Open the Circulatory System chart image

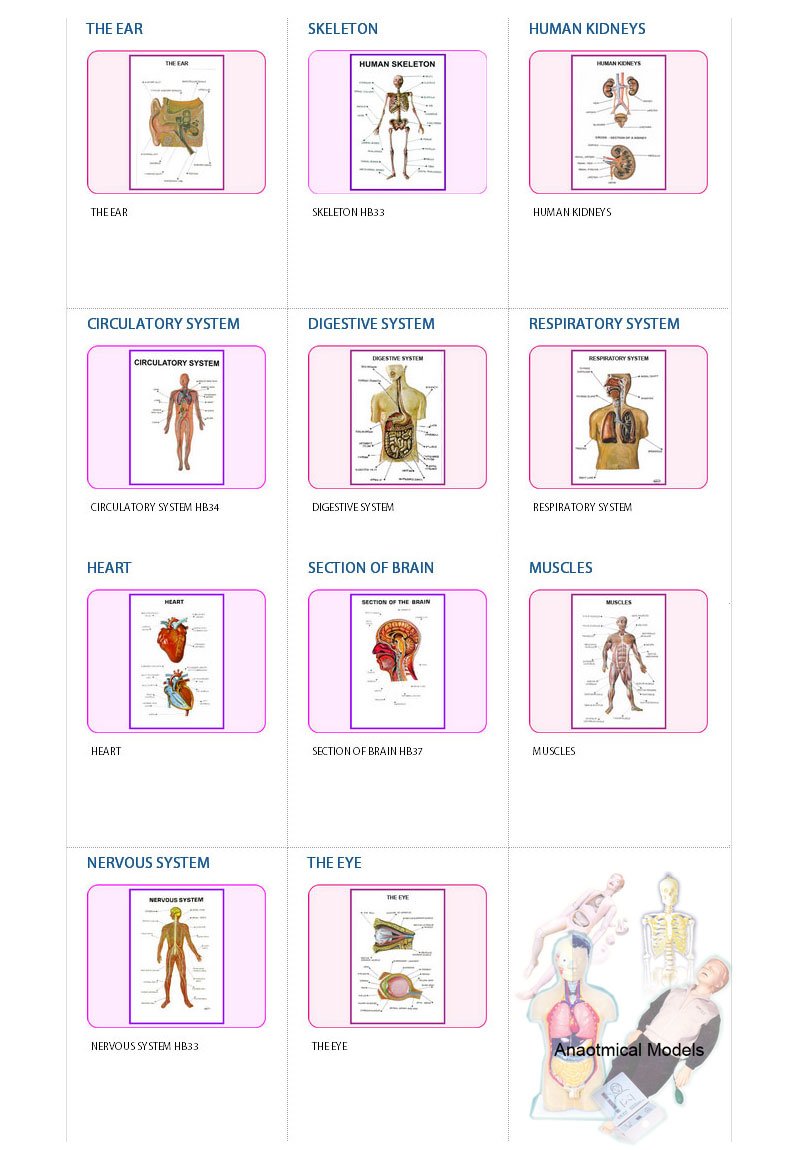coord(176,417)
